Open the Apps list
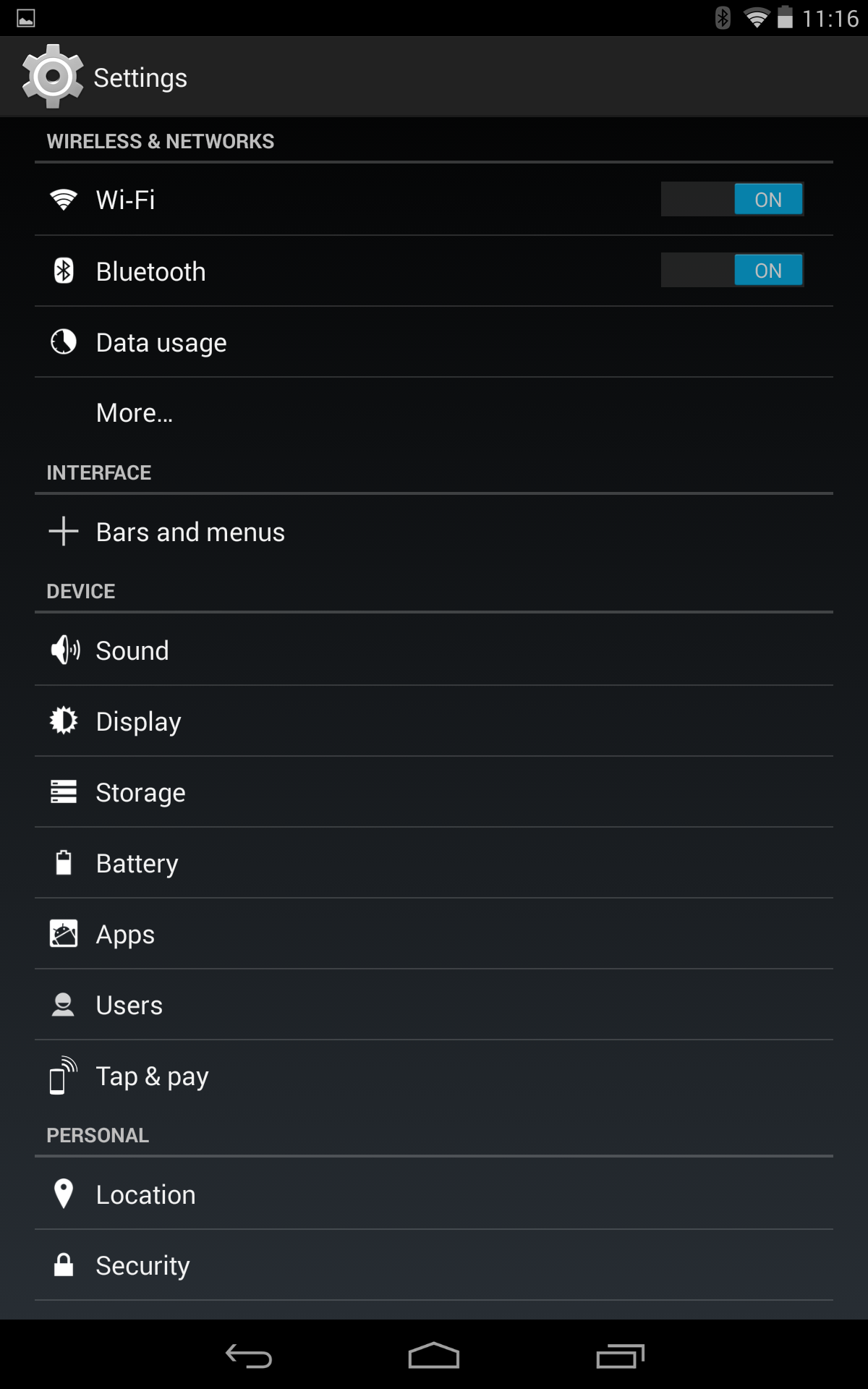868x1389 pixels. coord(434,933)
